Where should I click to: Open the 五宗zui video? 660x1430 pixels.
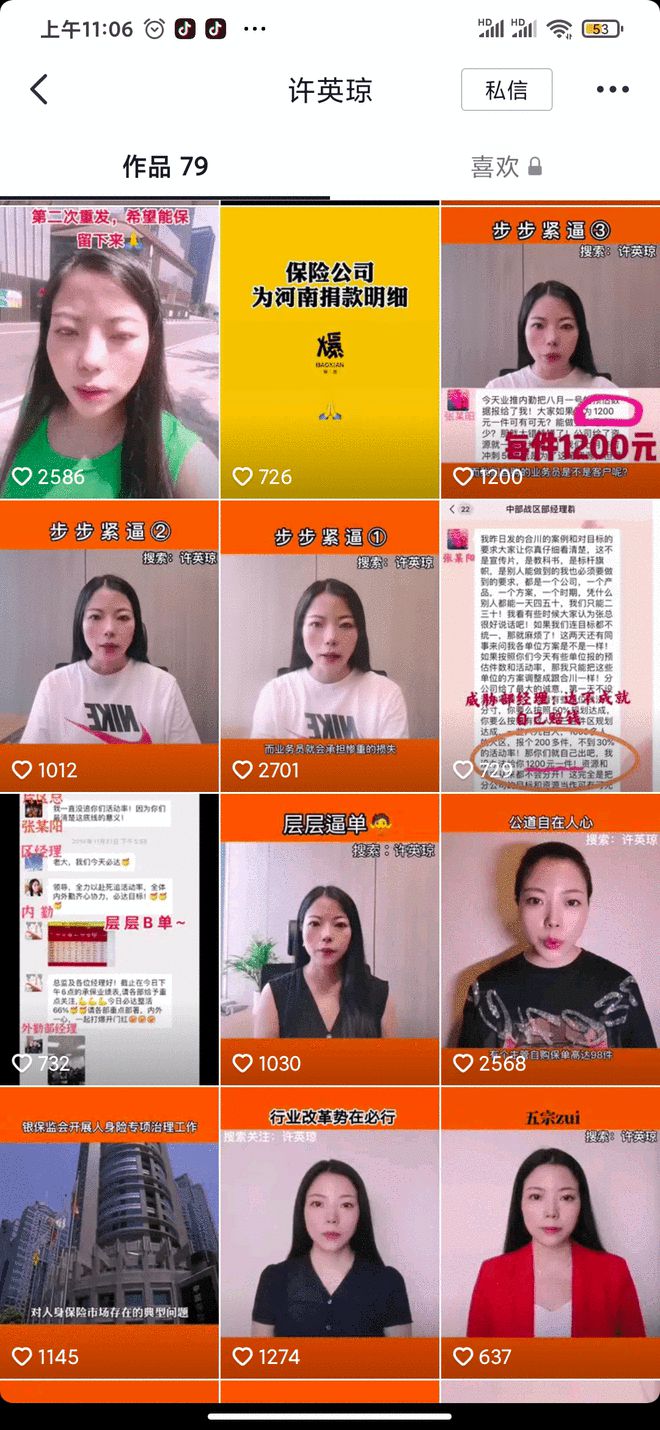pos(549,1232)
